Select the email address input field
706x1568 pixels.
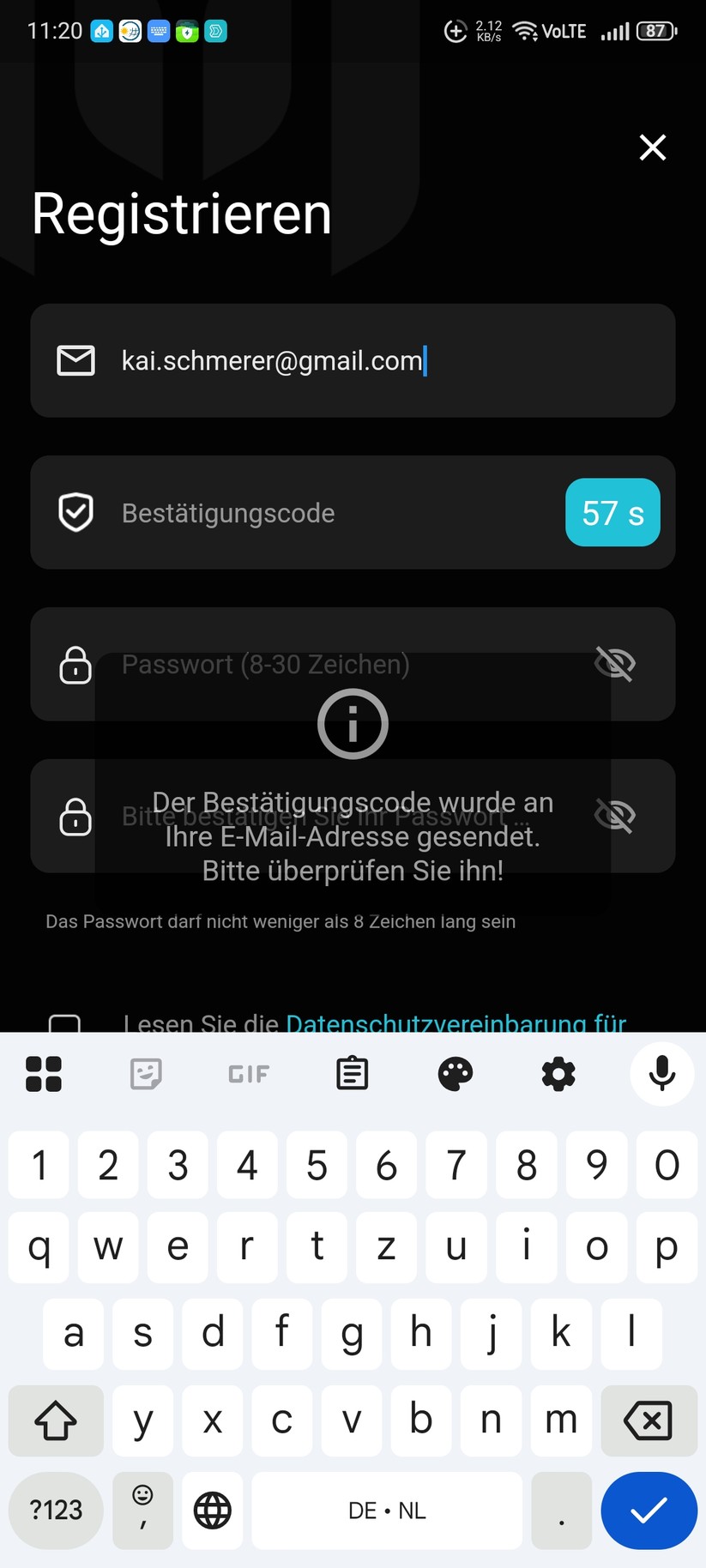point(353,360)
